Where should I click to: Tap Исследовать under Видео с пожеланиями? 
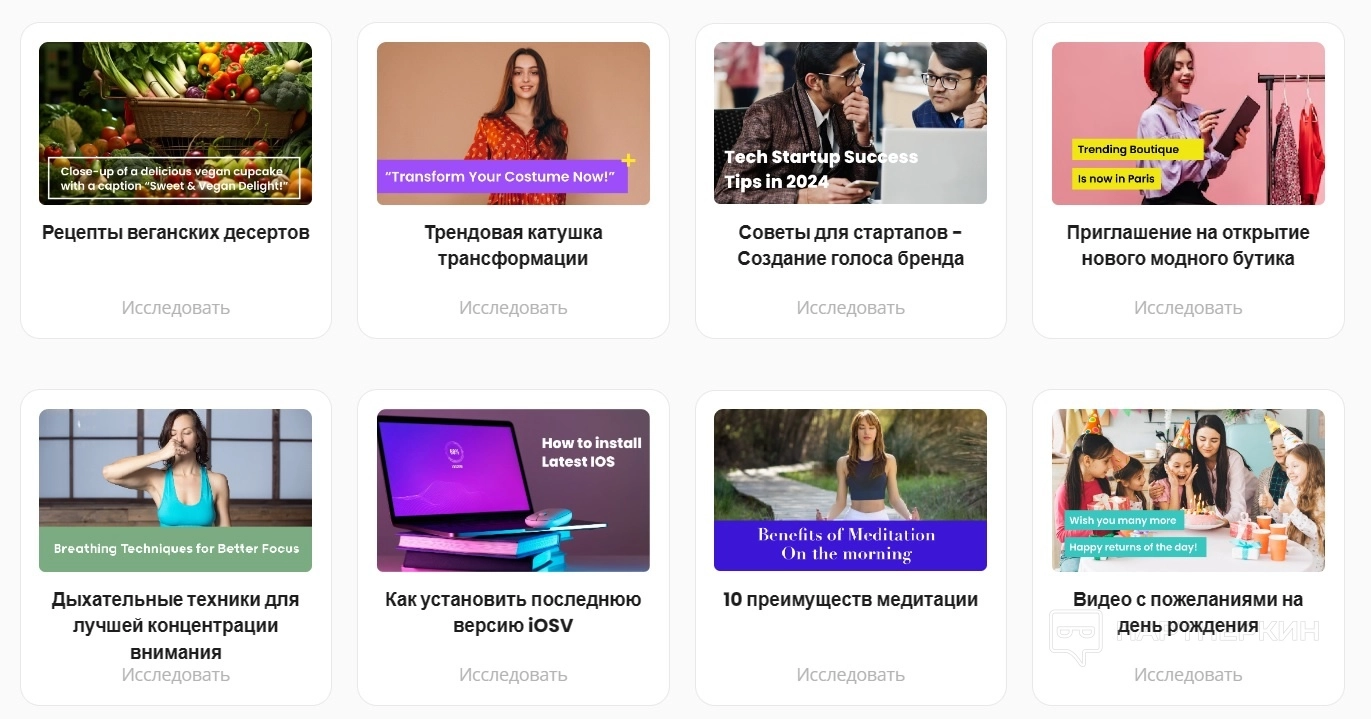pos(1188,675)
